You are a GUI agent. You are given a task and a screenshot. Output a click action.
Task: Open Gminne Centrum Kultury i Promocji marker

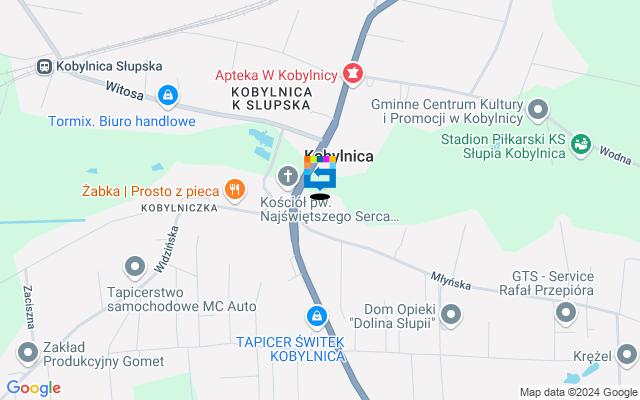click(x=539, y=109)
